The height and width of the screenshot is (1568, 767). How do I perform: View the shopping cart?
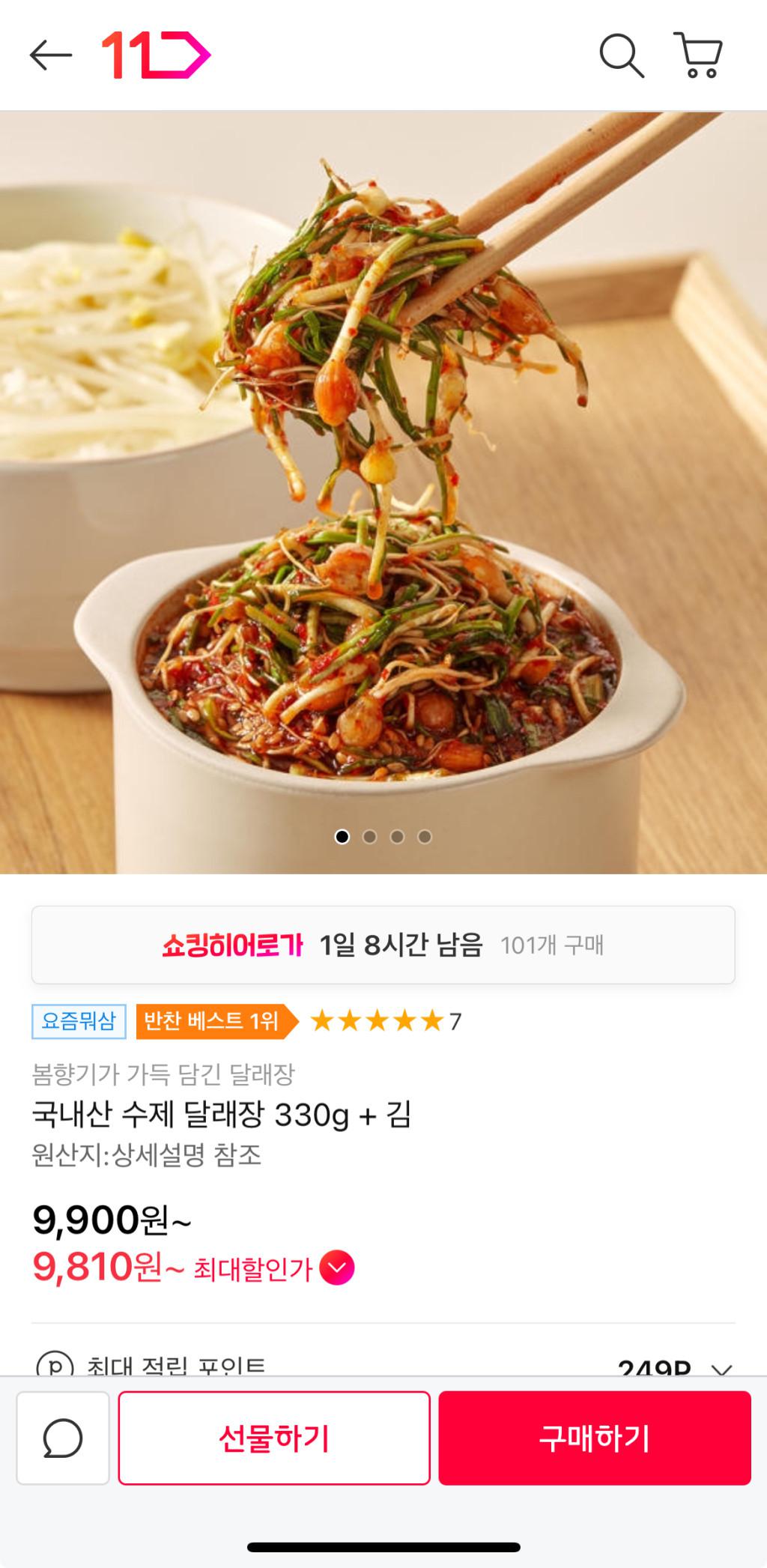point(698,55)
